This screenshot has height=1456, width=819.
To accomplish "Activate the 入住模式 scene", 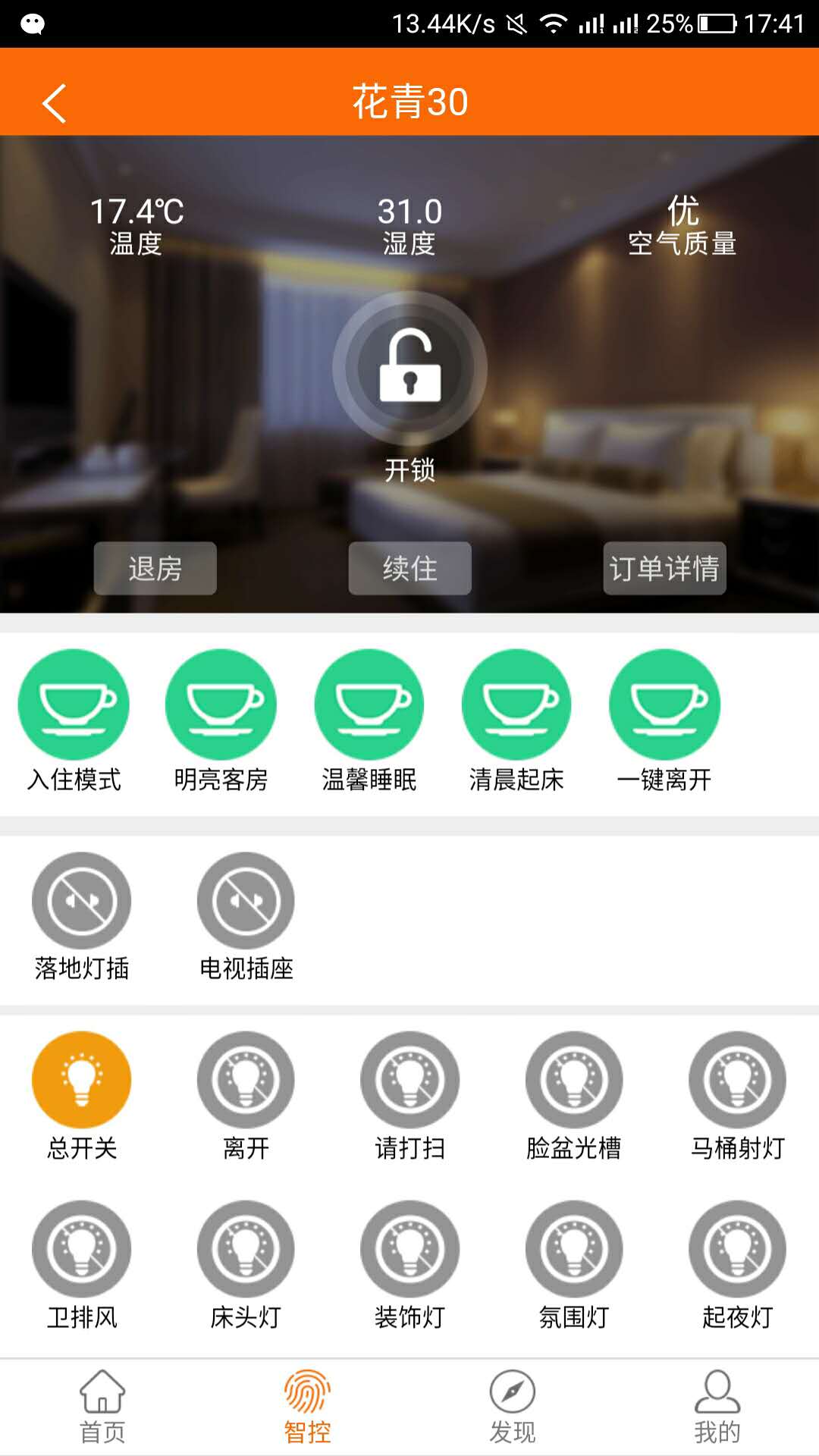I will (x=74, y=704).
